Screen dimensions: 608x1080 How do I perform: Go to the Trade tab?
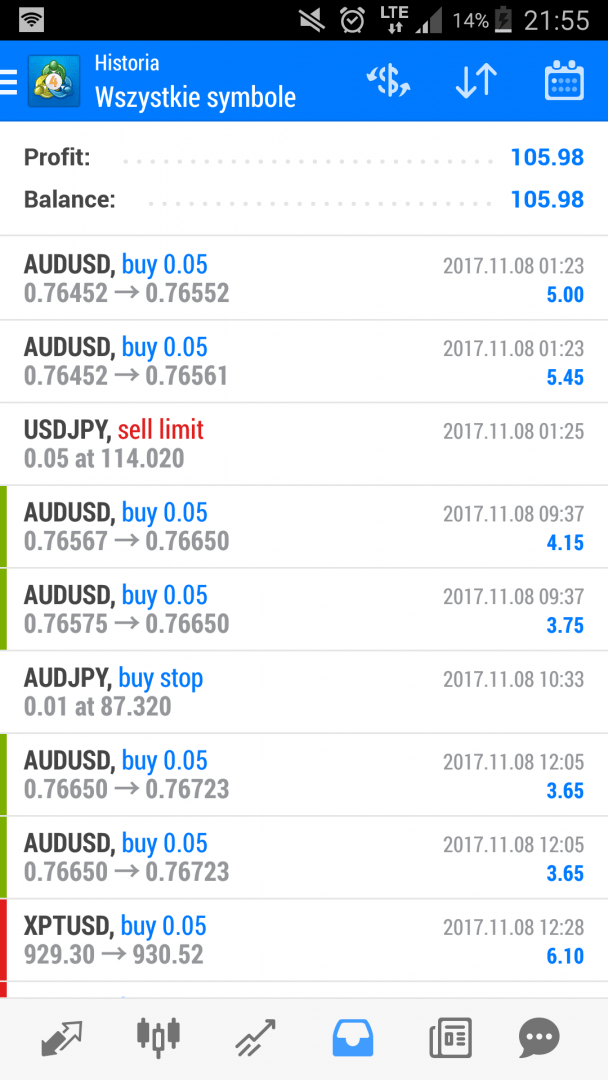click(255, 1037)
